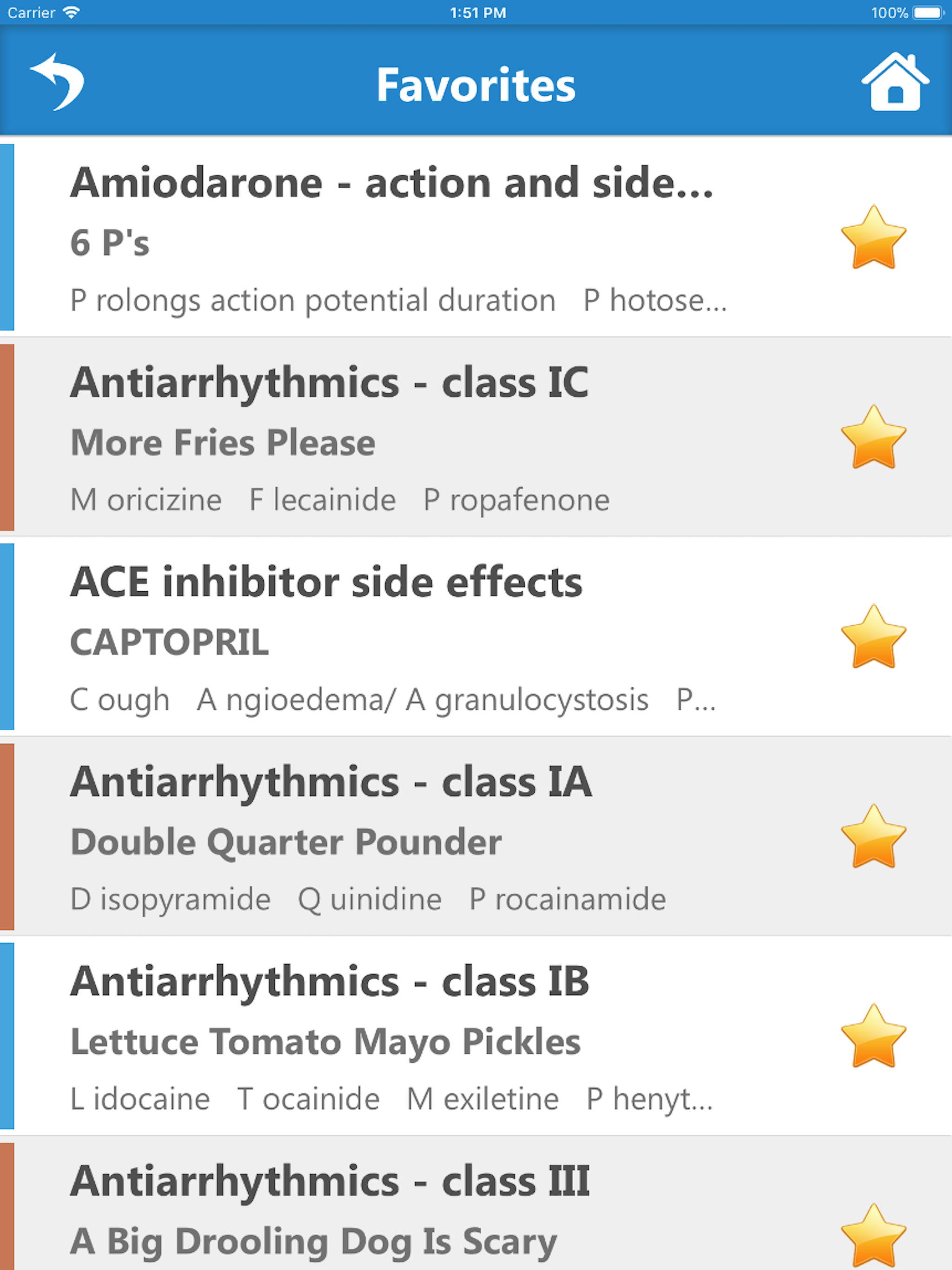Viewport: 952px width, 1270px height.
Task: Go back using the return arrow
Action: (58, 82)
